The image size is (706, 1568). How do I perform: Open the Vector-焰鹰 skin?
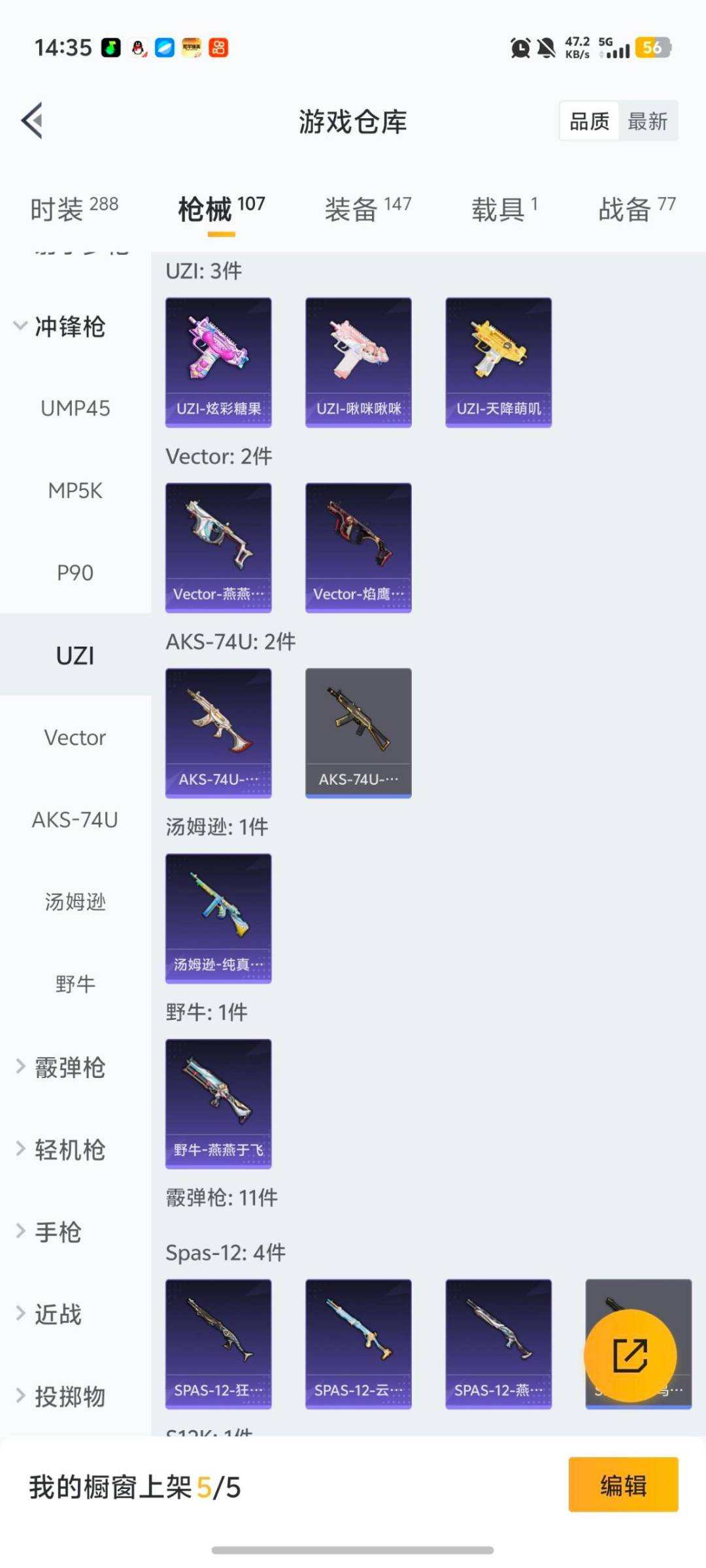[x=358, y=547]
